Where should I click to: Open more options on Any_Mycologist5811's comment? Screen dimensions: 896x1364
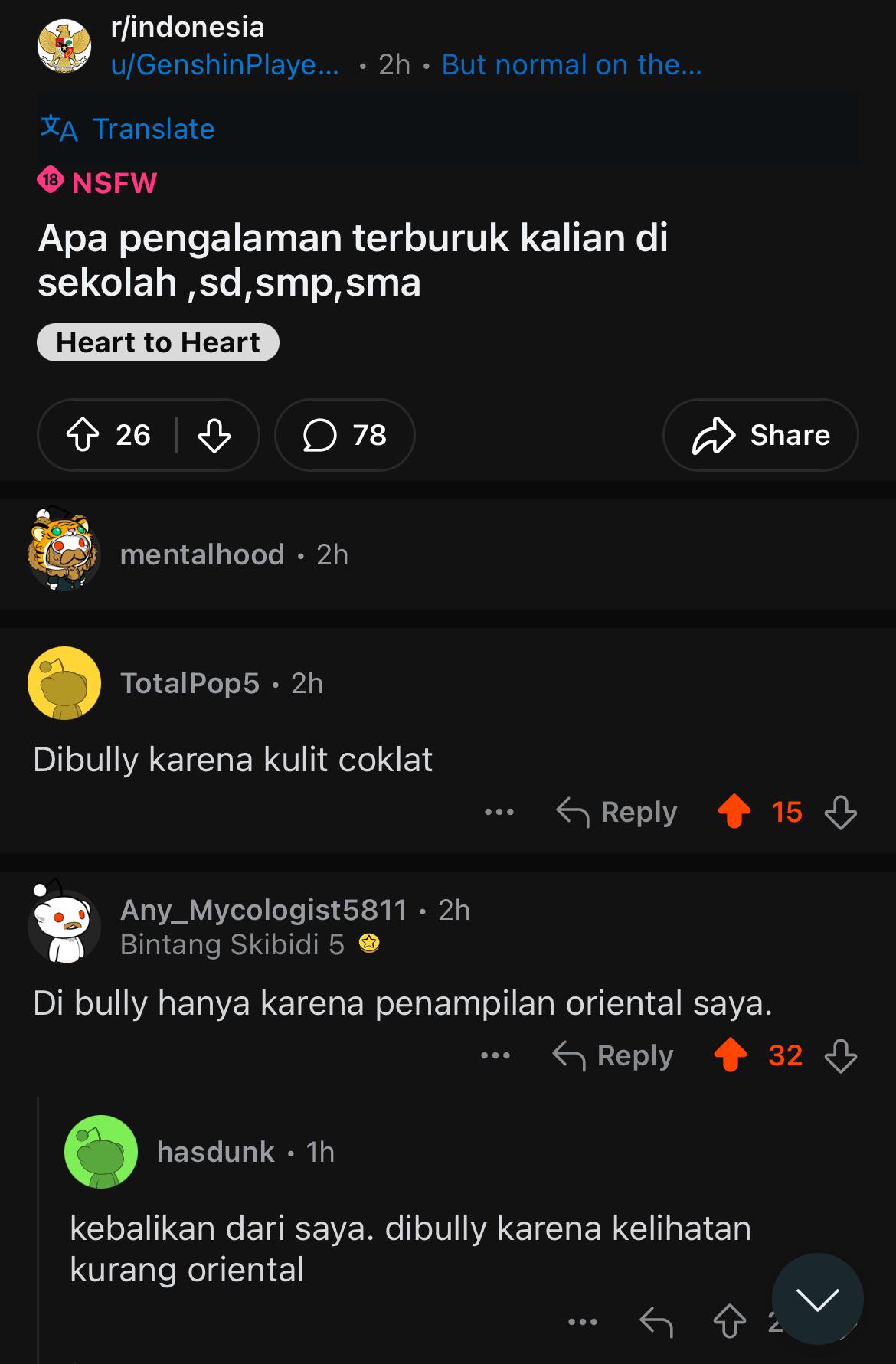click(495, 1055)
